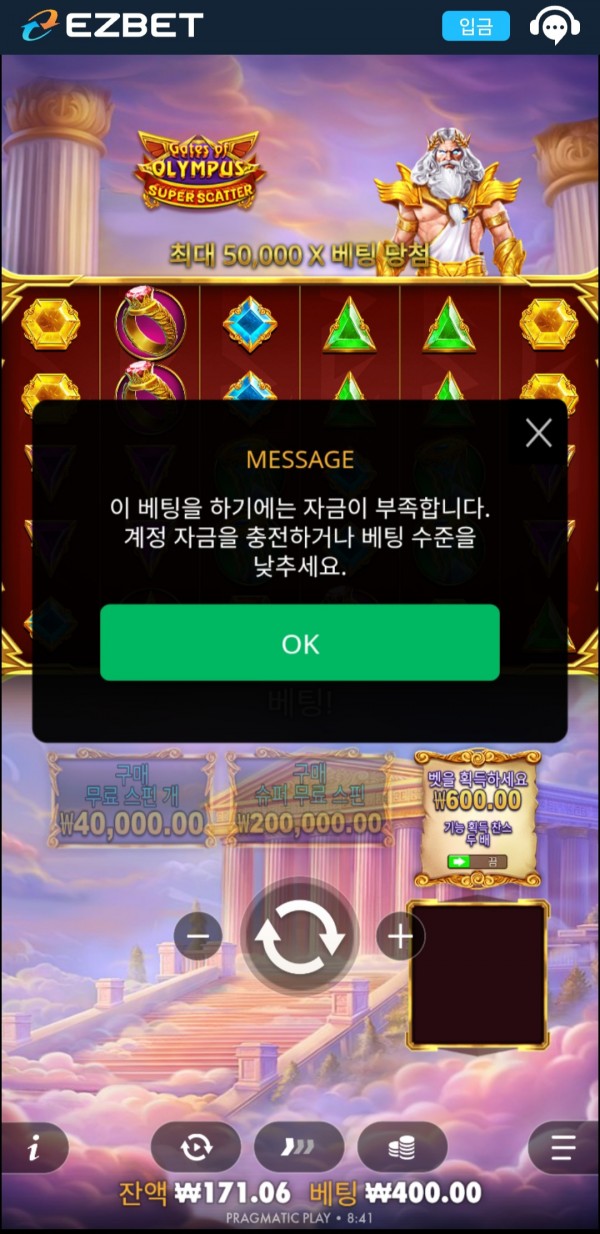
Task: Decrease the bet amount
Action: click(x=198, y=937)
